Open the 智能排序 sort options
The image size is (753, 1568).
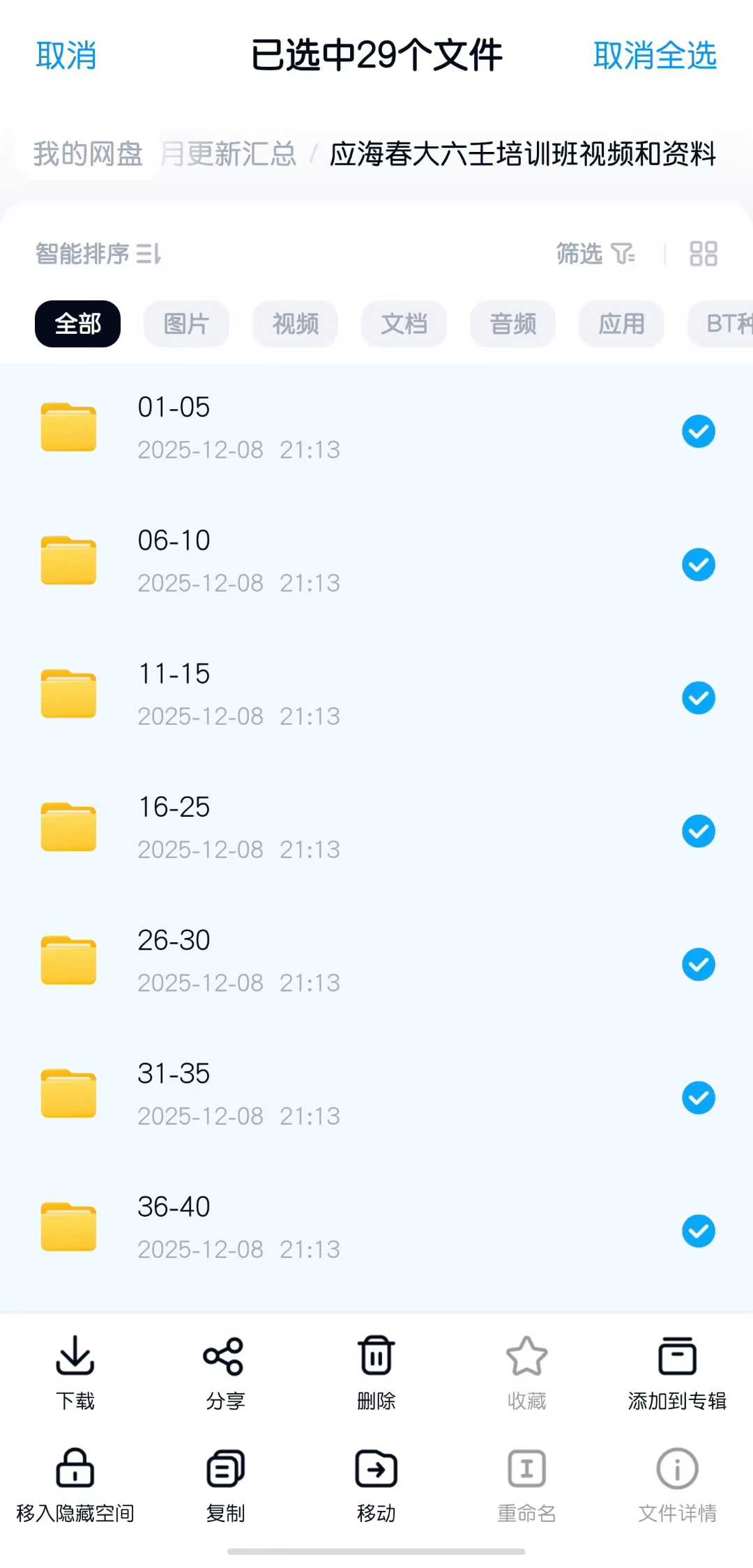98,254
